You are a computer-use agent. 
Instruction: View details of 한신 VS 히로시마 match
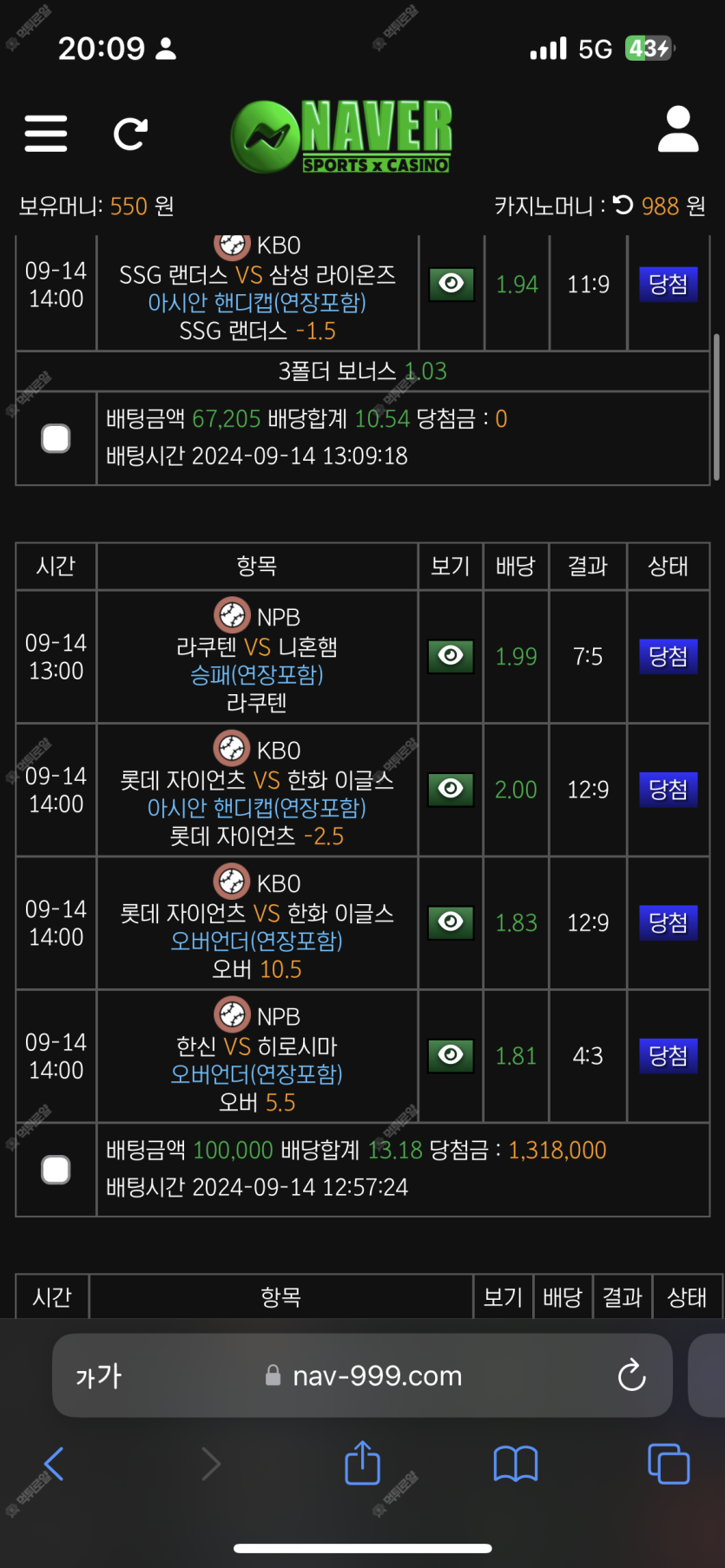pyautogui.click(x=451, y=1055)
